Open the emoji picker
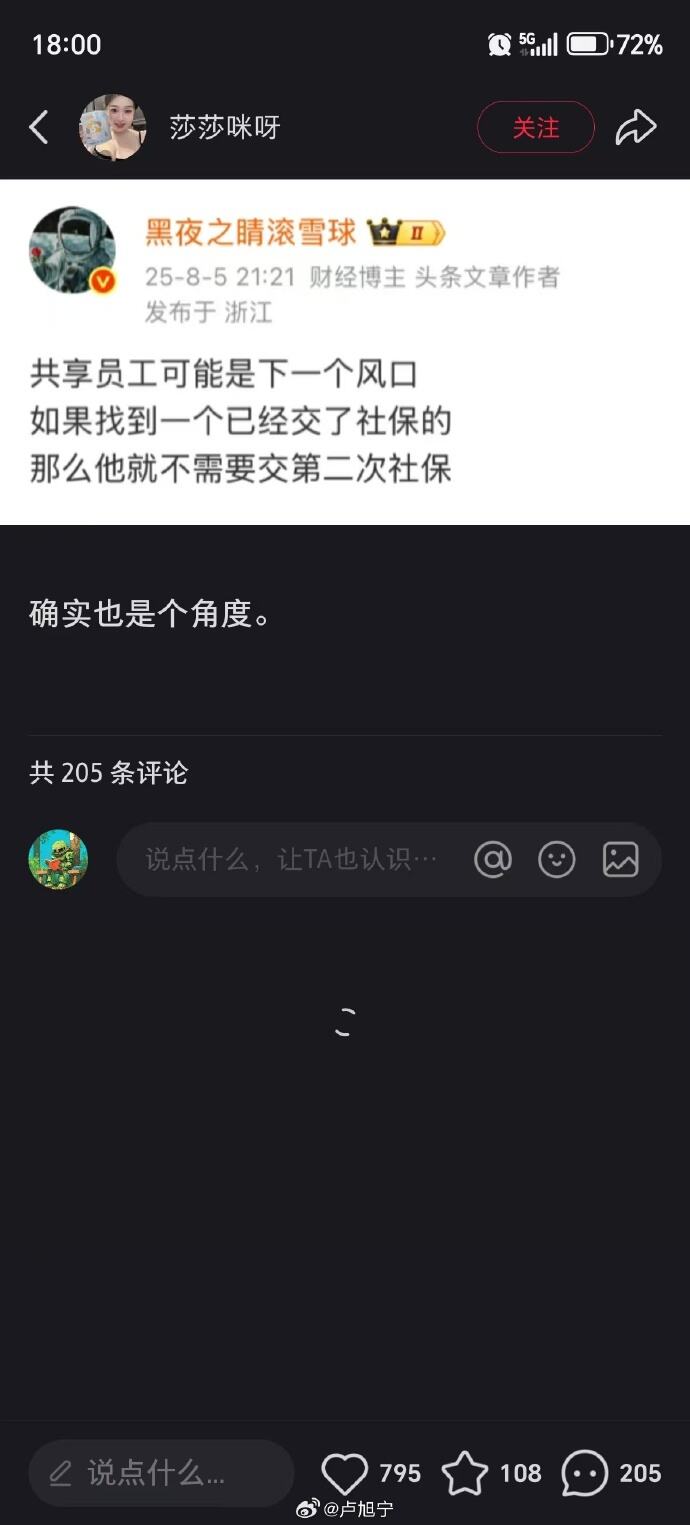 557,860
